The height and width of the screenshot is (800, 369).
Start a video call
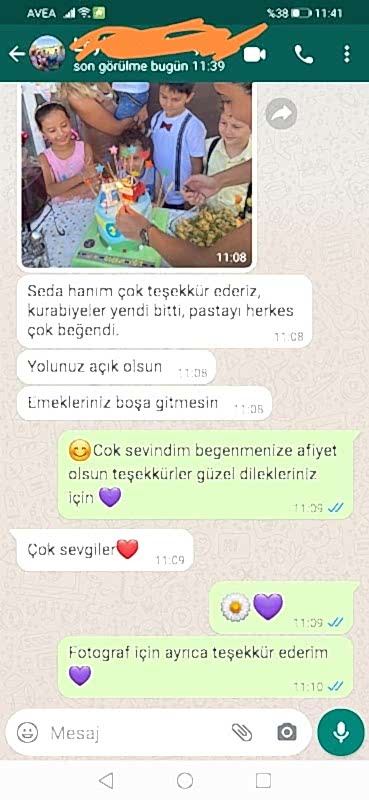coord(255,54)
